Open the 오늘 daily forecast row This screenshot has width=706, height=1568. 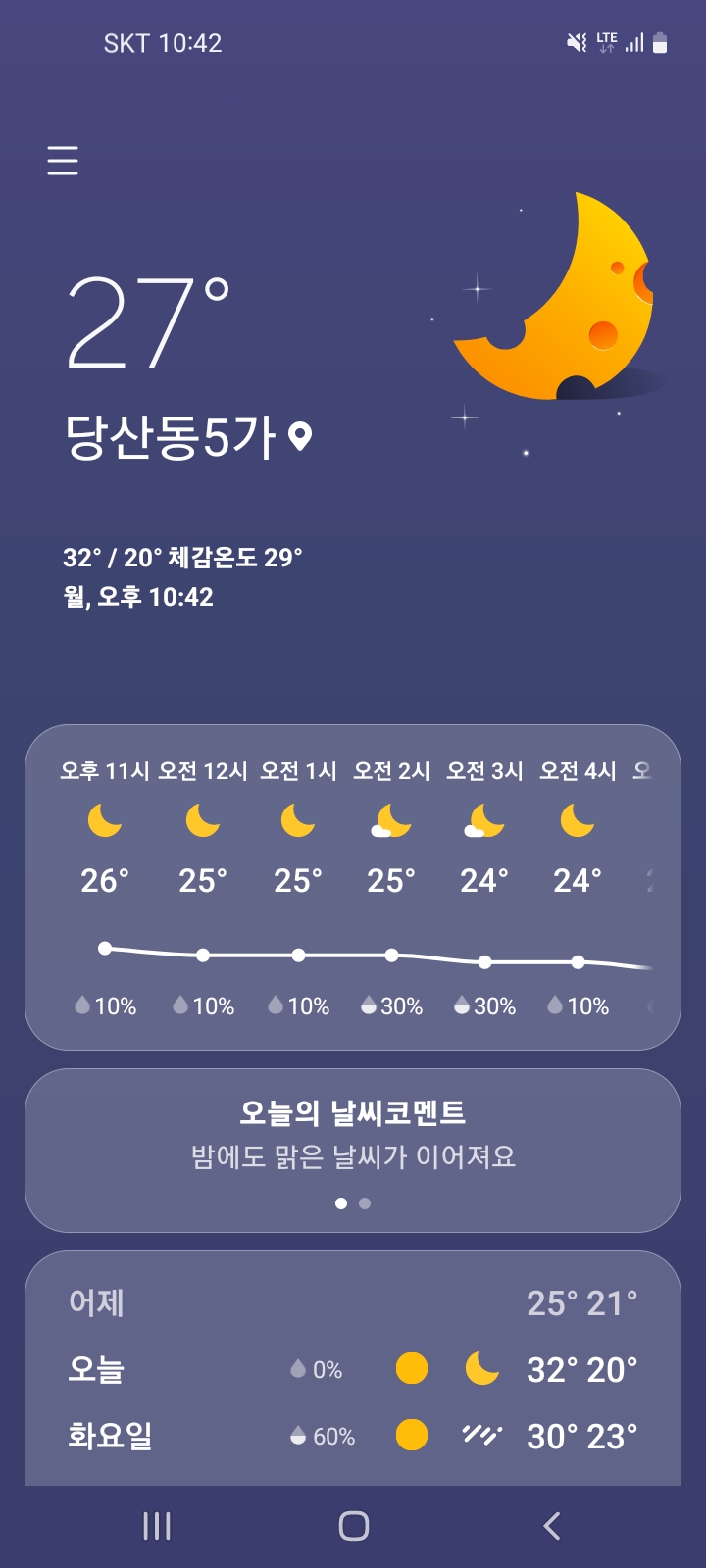pos(353,1369)
